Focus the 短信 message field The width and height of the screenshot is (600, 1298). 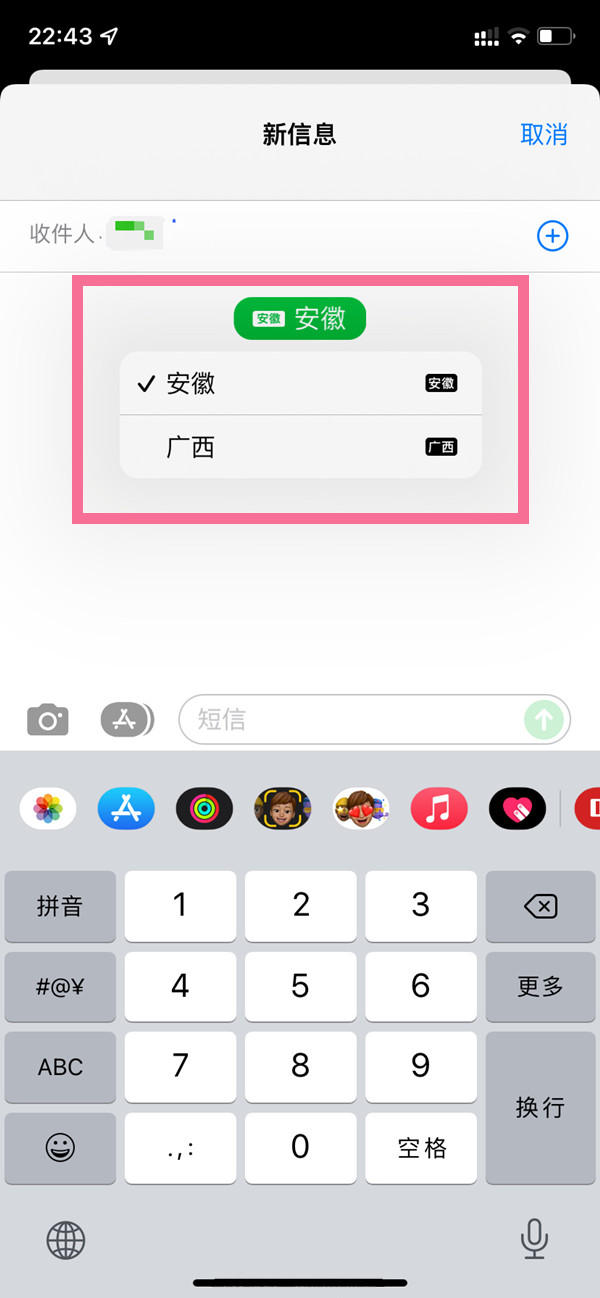(350, 719)
